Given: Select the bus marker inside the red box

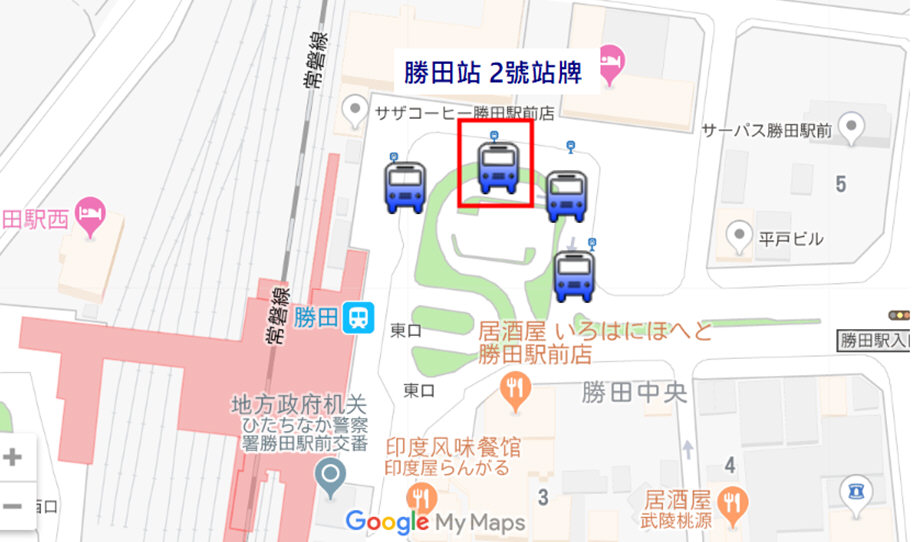Looking at the screenshot, I should pyautogui.click(x=497, y=167).
